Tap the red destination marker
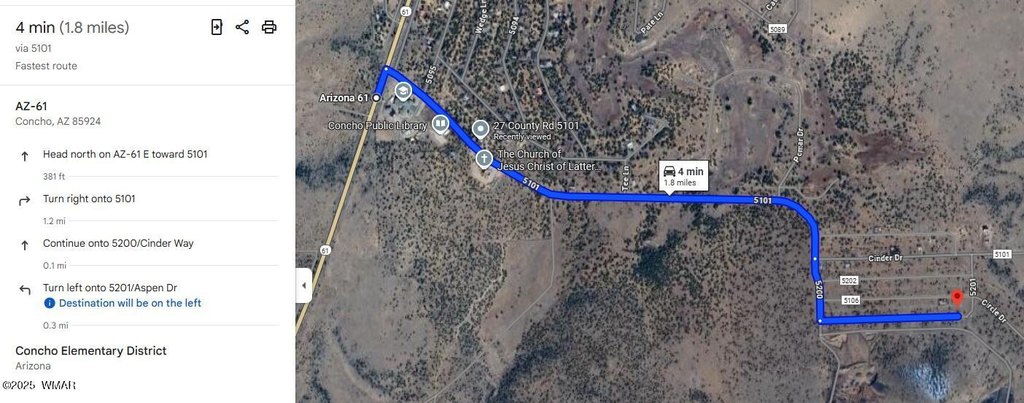 [956, 298]
